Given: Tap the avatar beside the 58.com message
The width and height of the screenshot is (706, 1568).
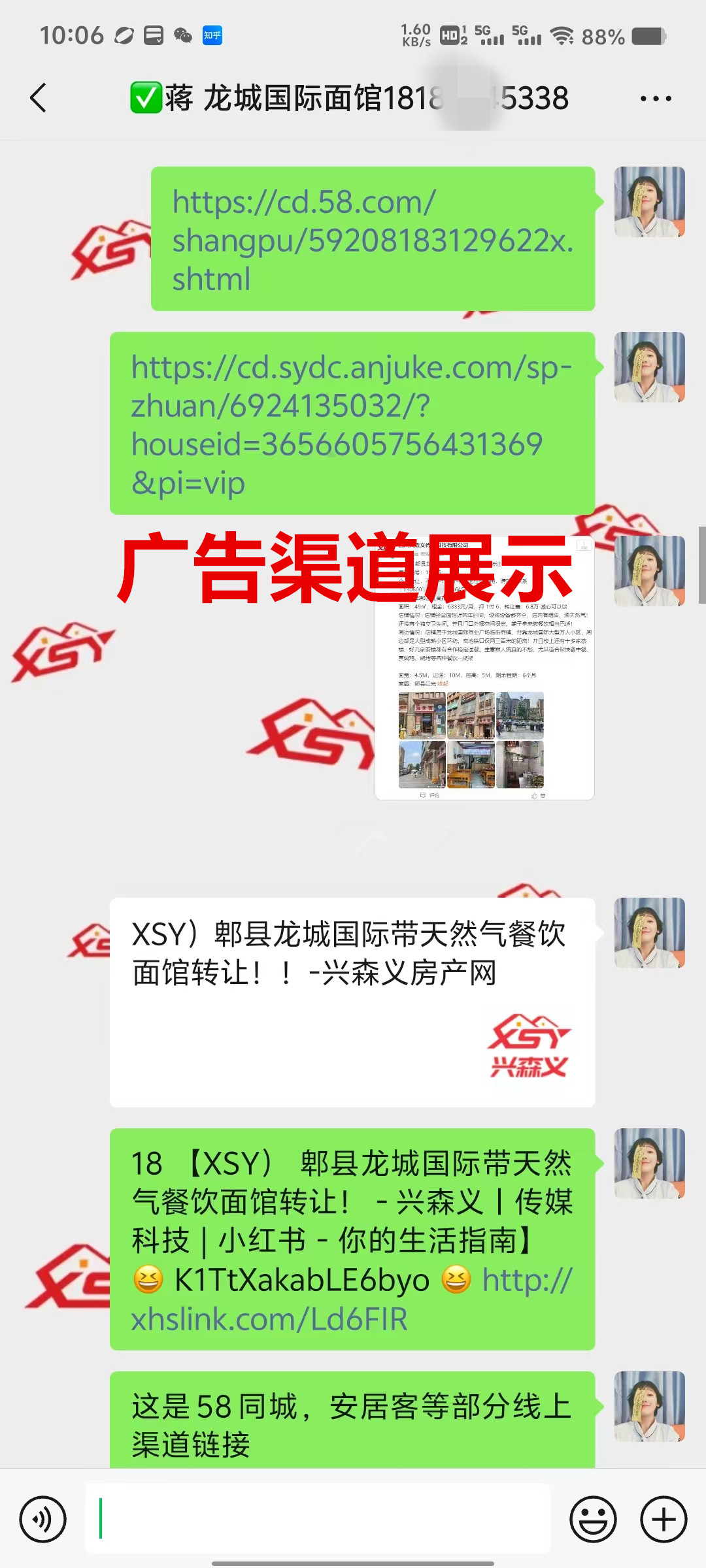Looking at the screenshot, I should tap(649, 202).
